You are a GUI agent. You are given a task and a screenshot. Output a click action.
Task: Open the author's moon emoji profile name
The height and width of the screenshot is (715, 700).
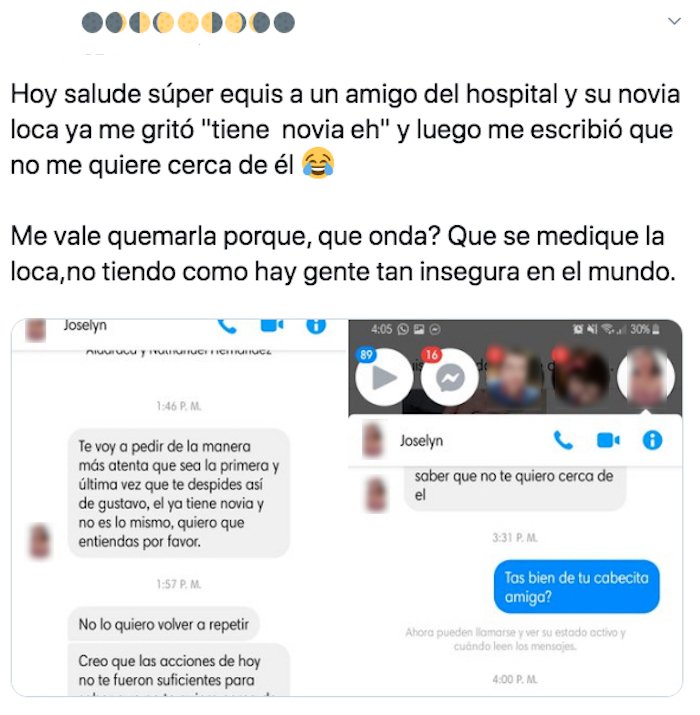click(189, 21)
